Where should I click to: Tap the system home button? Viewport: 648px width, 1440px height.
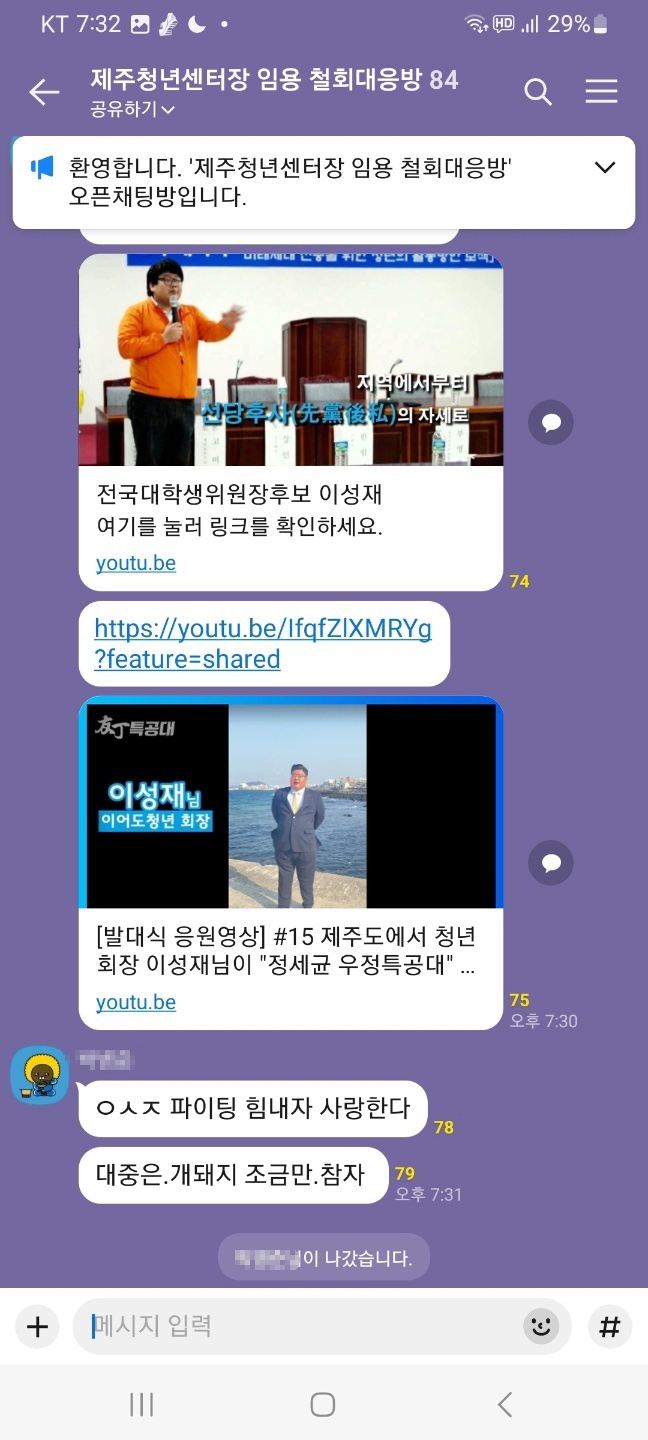322,1404
